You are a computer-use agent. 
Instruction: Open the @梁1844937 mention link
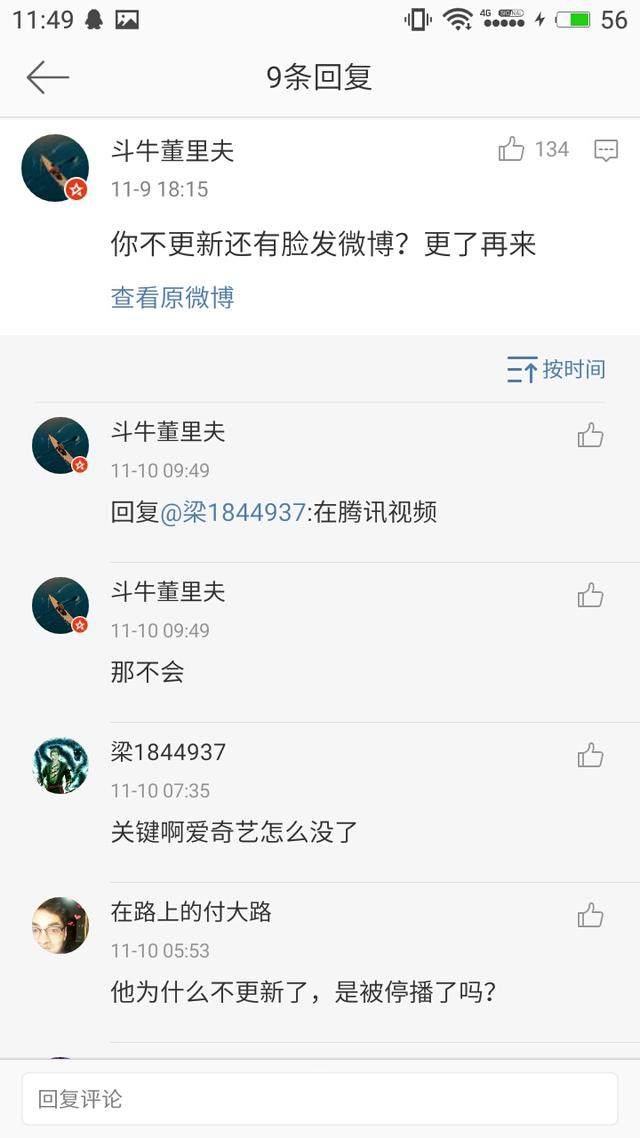(x=232, y=512)
